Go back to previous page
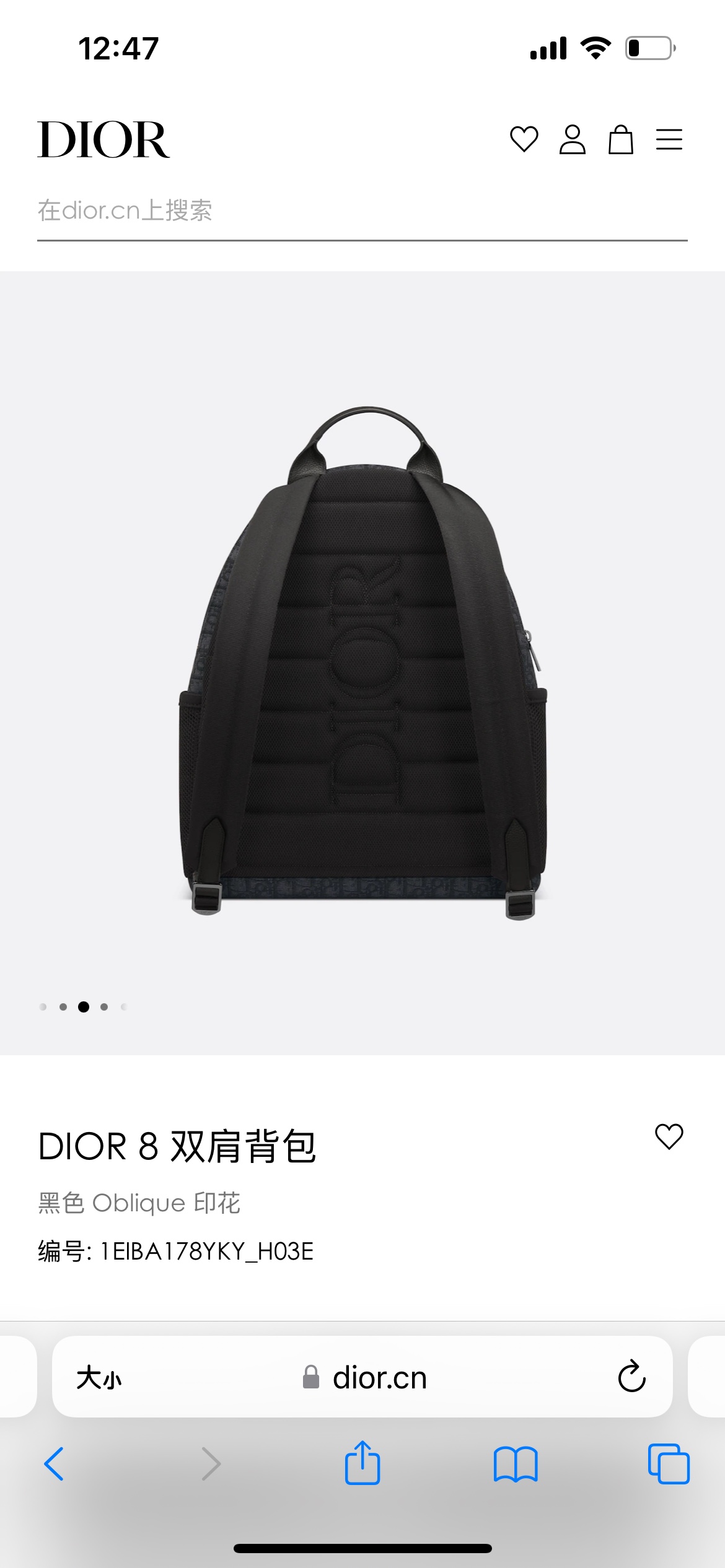725x1568 pixels. click(x=55, y=1464)
